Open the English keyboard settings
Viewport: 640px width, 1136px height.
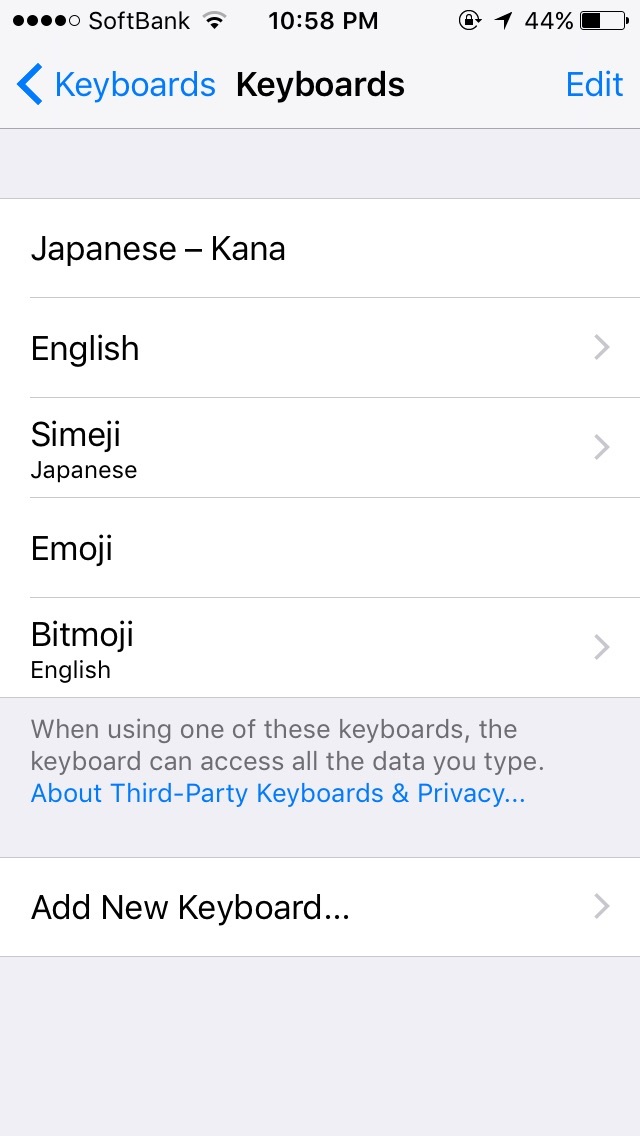tap(320, 348)
